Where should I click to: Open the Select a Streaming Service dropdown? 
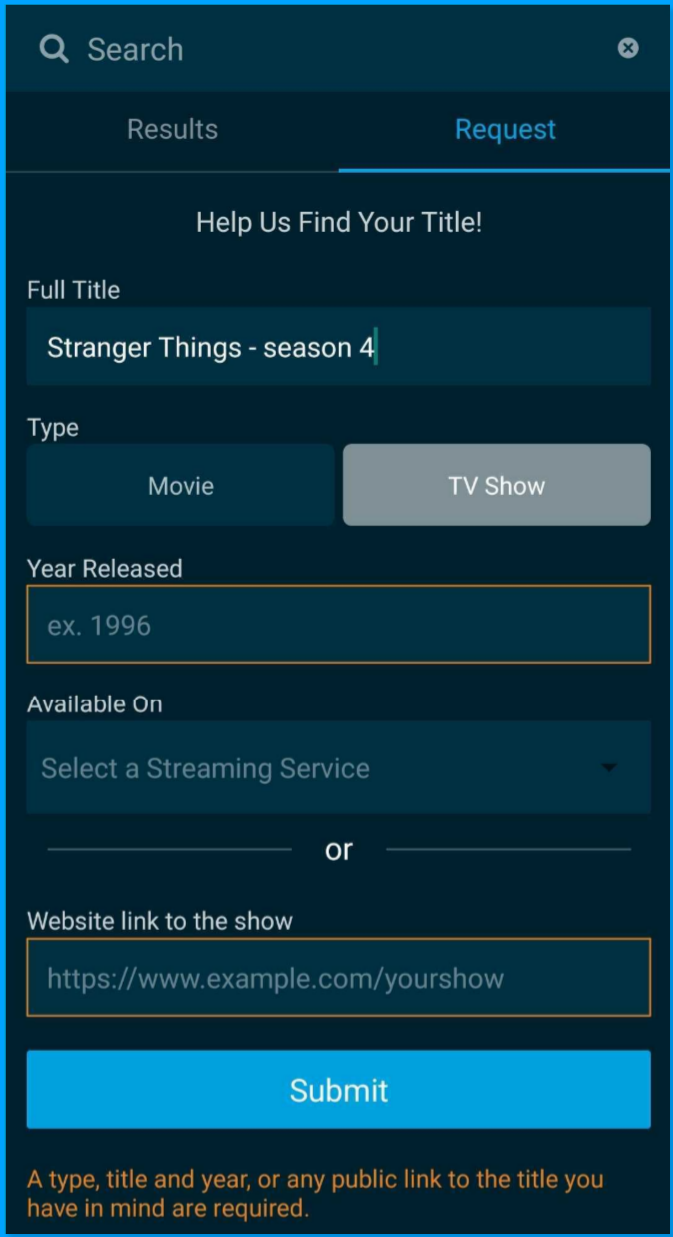click(338, 768)
